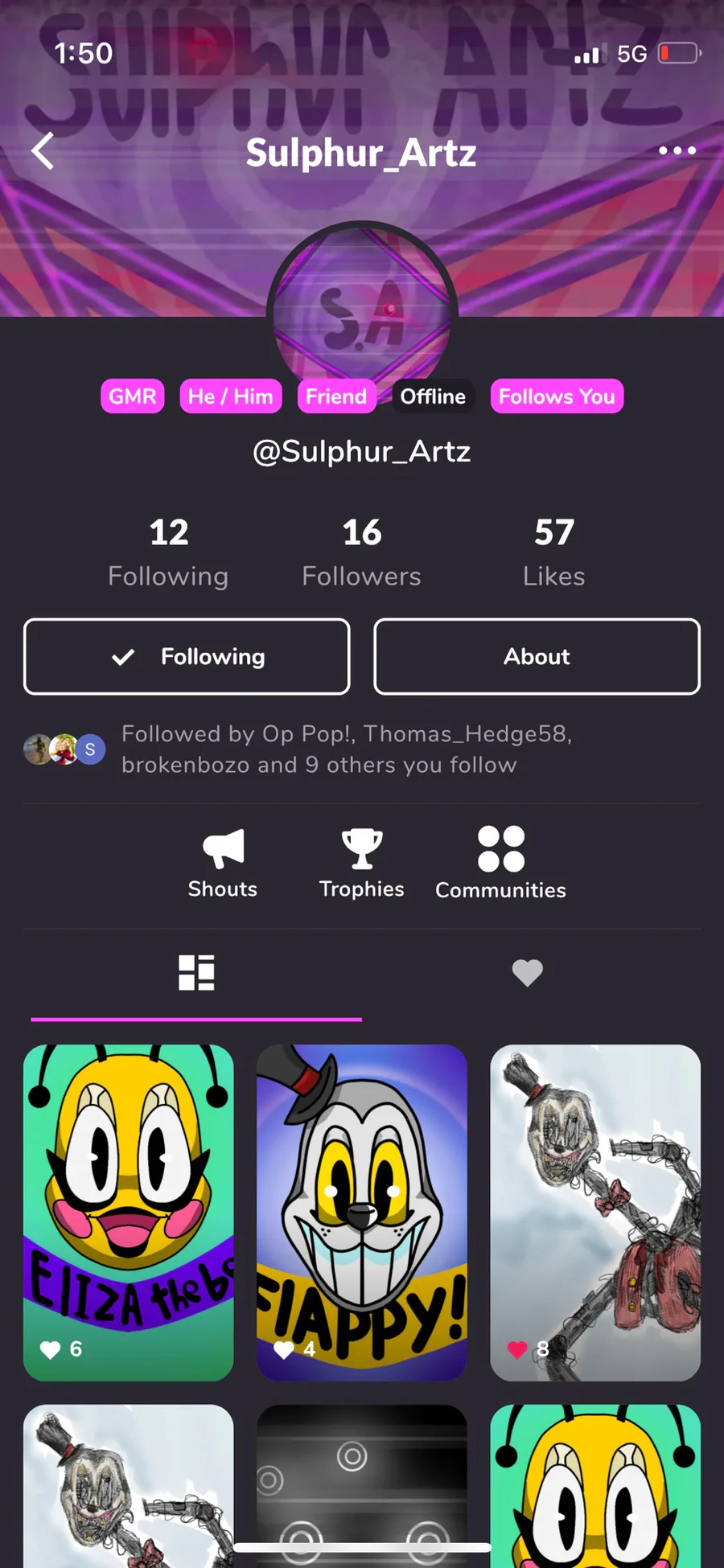
Task: Open the About section
Action: [x=537, y=656]
